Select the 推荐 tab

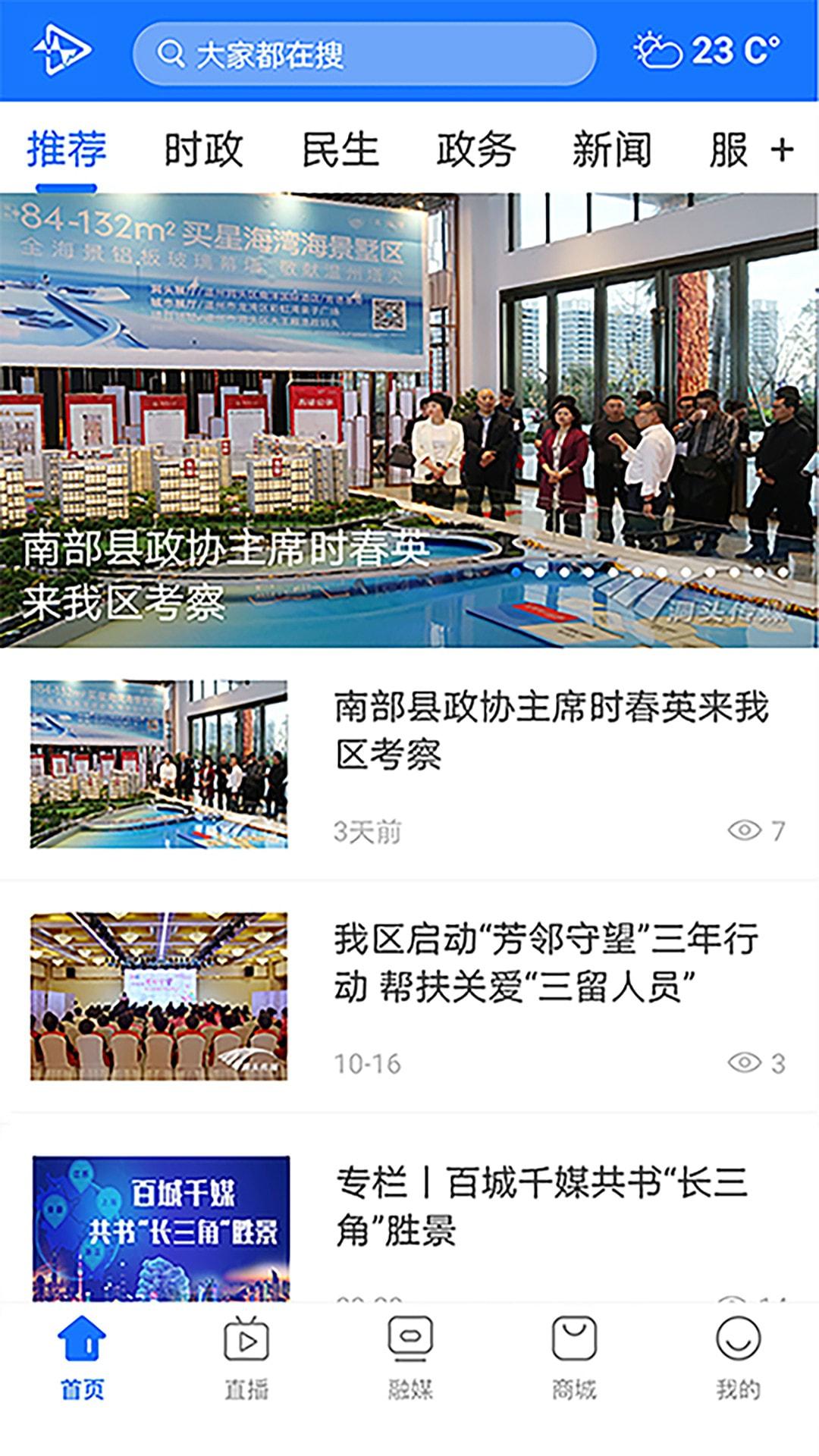point(67,149)
